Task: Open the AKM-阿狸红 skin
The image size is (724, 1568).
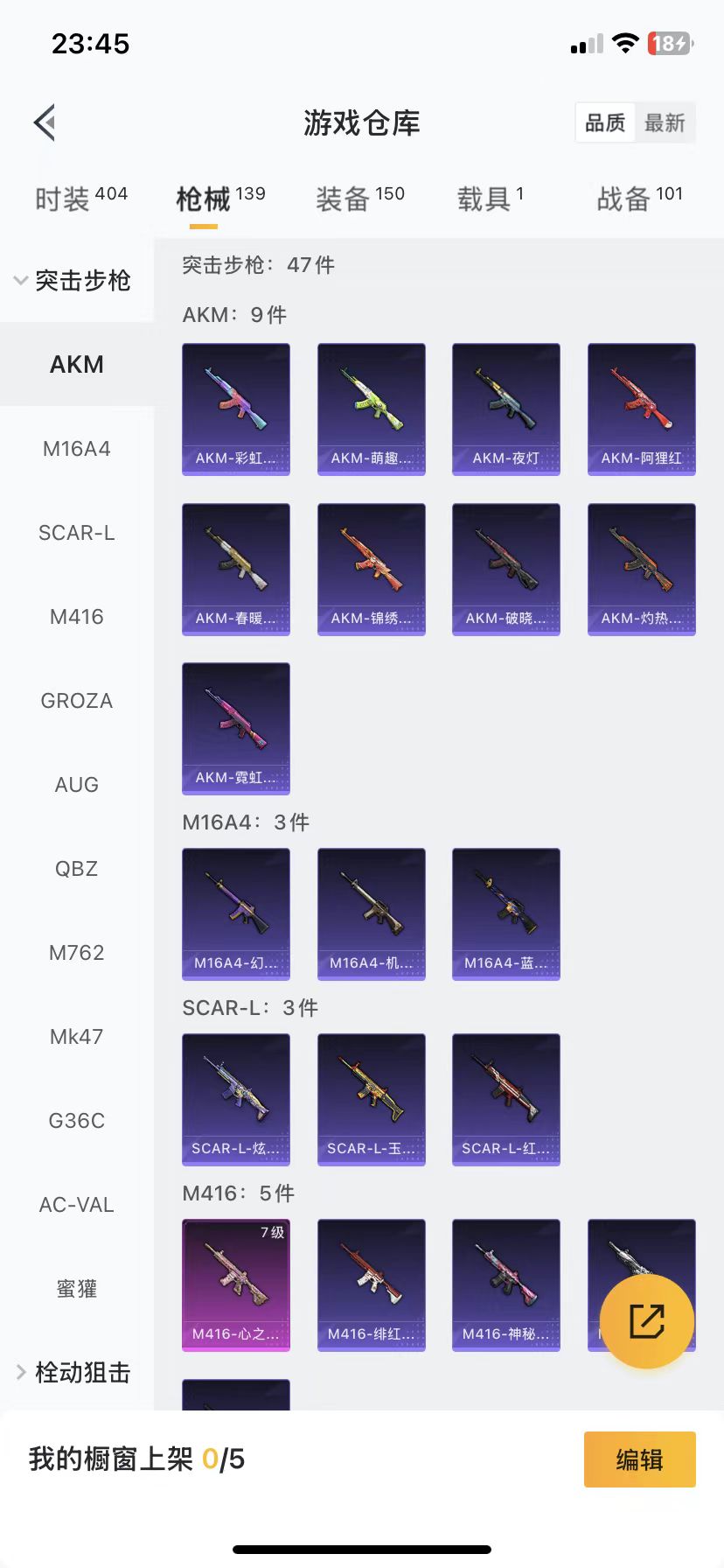Action: pyautogui.click(x=641, y=409)
